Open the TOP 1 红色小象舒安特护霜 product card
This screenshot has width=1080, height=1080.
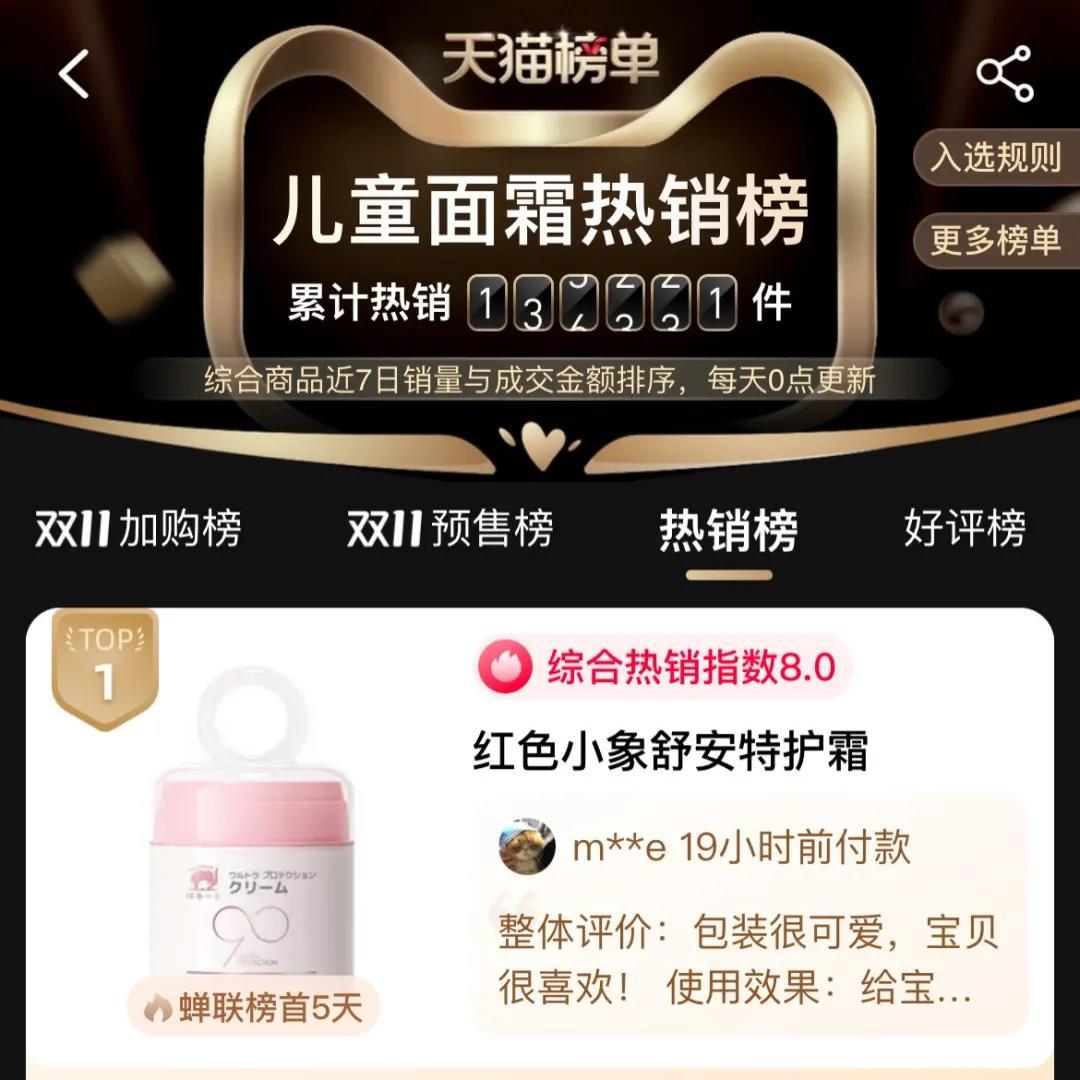pos(668,752)
